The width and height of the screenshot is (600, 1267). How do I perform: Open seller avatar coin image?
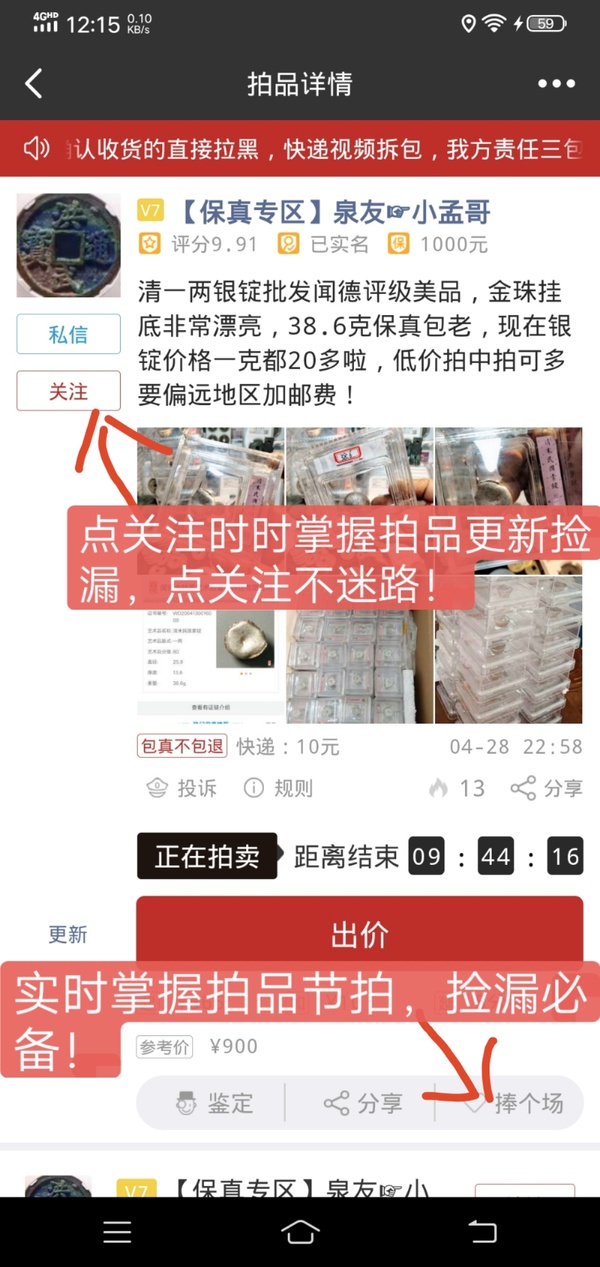point(68,246)
